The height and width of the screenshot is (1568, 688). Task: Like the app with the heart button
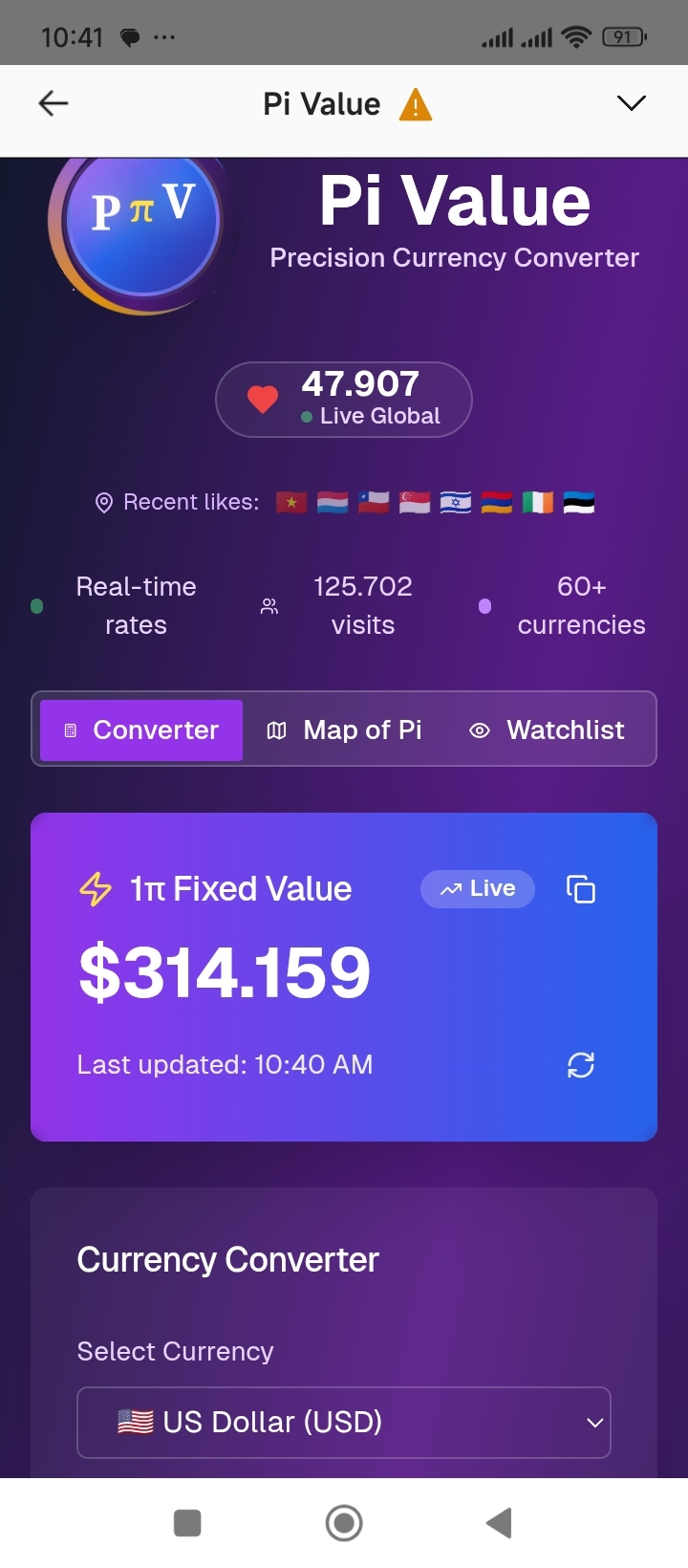click(x=263, y=399)
